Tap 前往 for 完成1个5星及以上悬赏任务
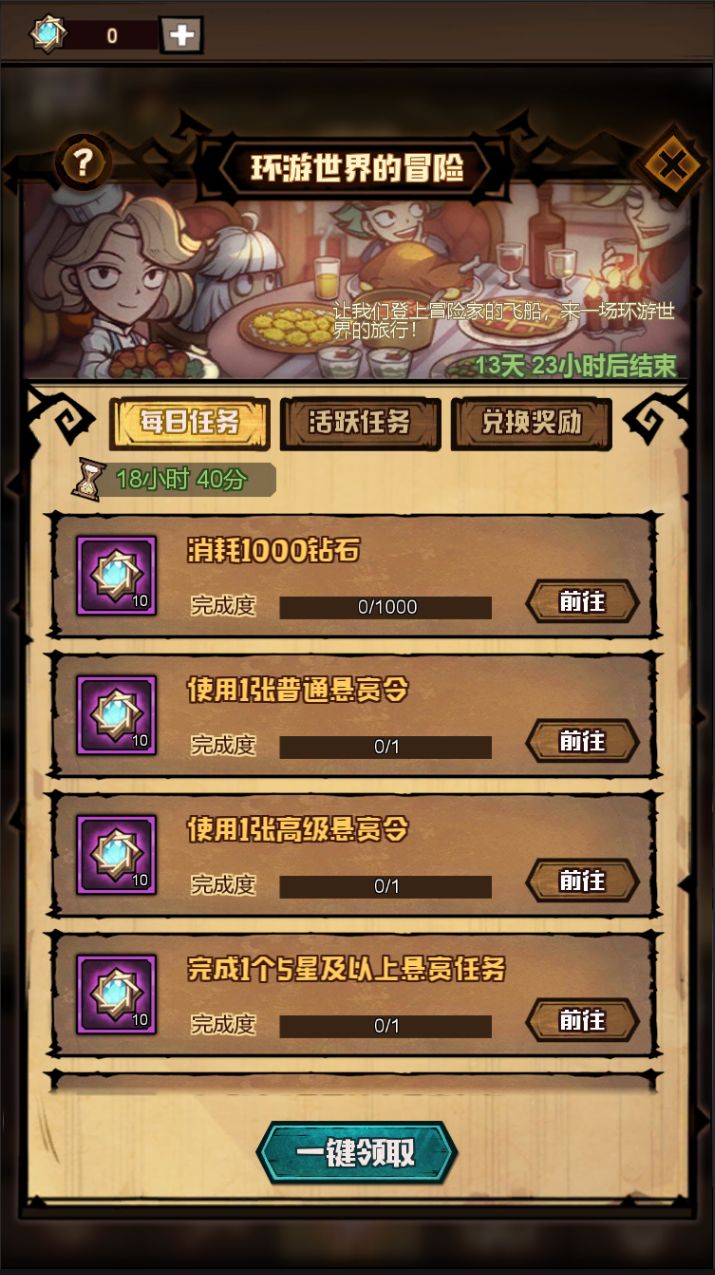 [x=582, y=1021]
